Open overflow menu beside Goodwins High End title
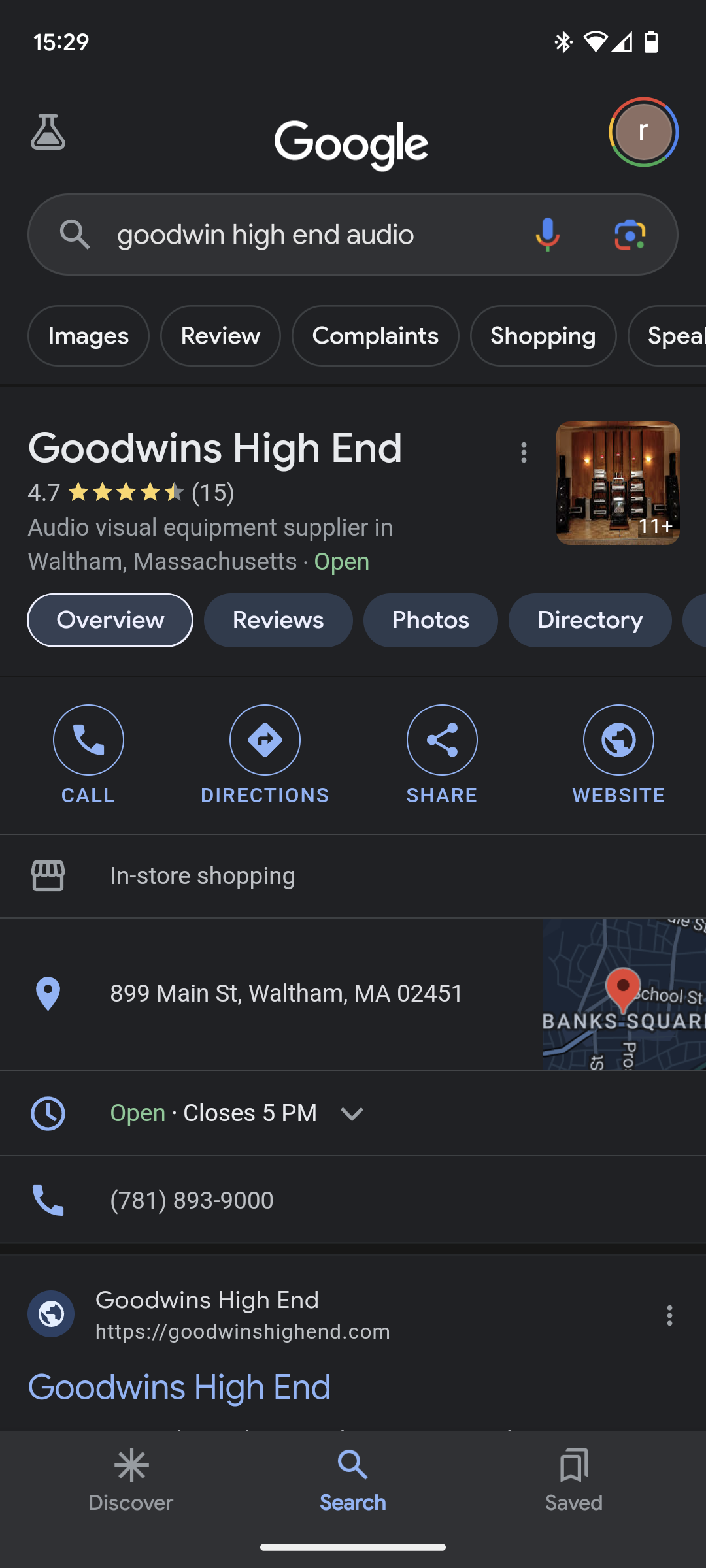706x1568 pixels. (x=524, y=452)
